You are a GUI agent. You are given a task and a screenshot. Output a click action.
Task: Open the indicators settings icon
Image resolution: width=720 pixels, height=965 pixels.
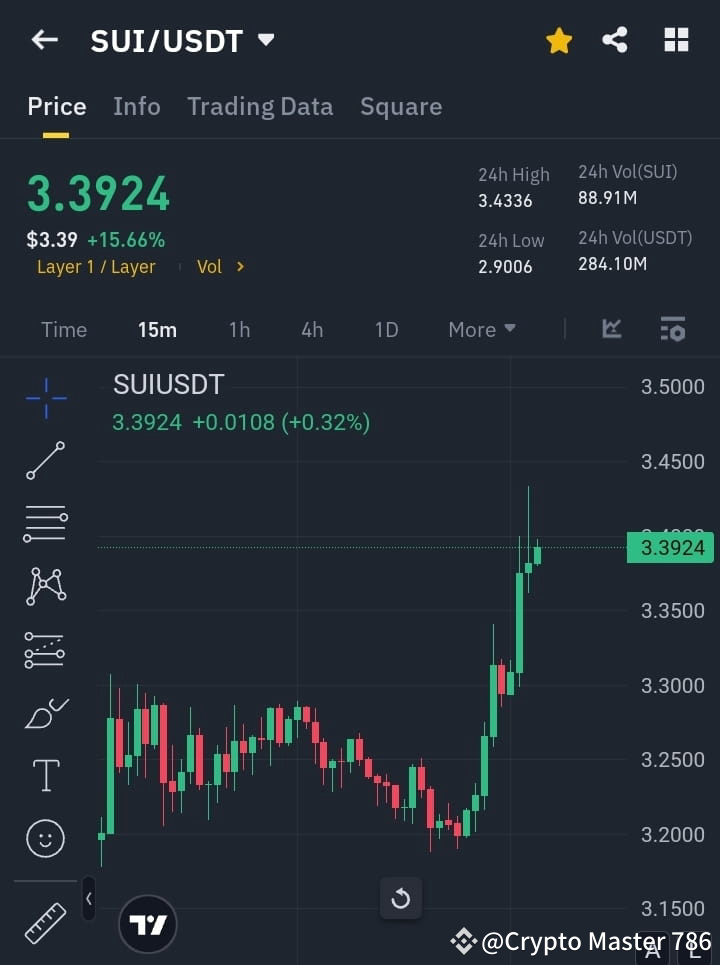click(x=672, y=329)
